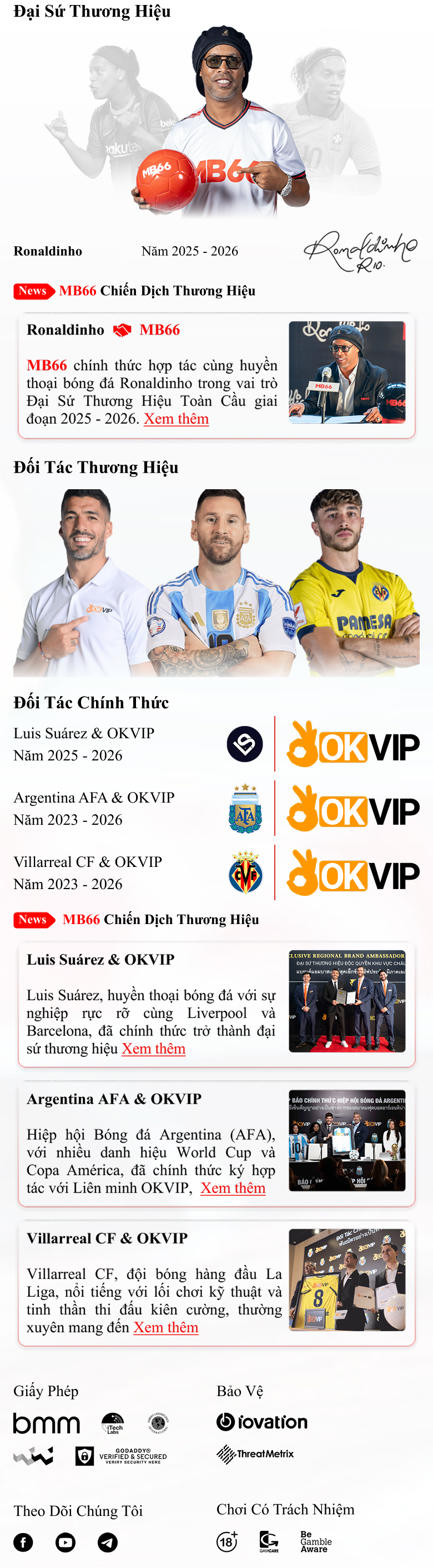Screen dimensions: 433x1568
Task: Tap the Ronaldinho press conference thumbnail
Action: [x=346, y=373]
